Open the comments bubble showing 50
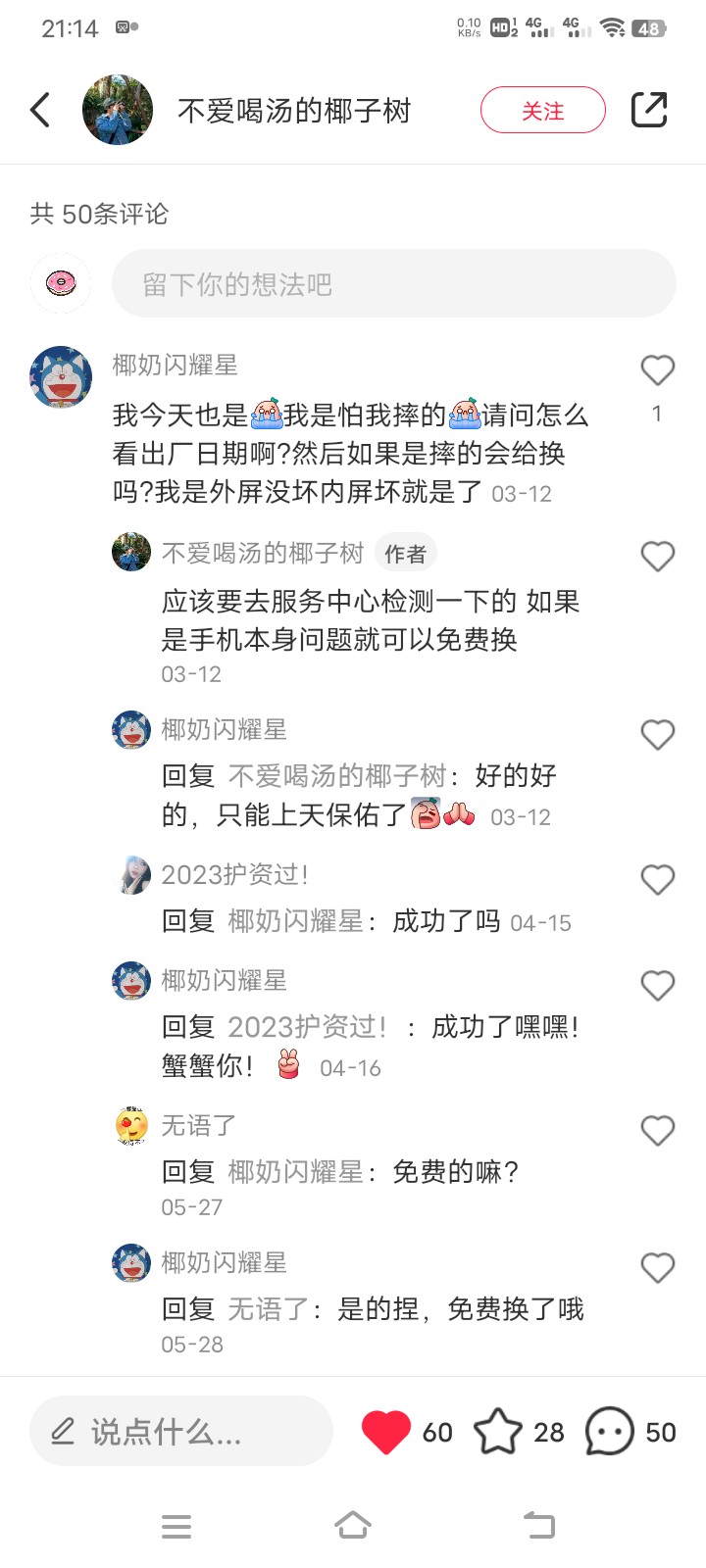This screenshot has height=1568, width=706. point(610,1432)
